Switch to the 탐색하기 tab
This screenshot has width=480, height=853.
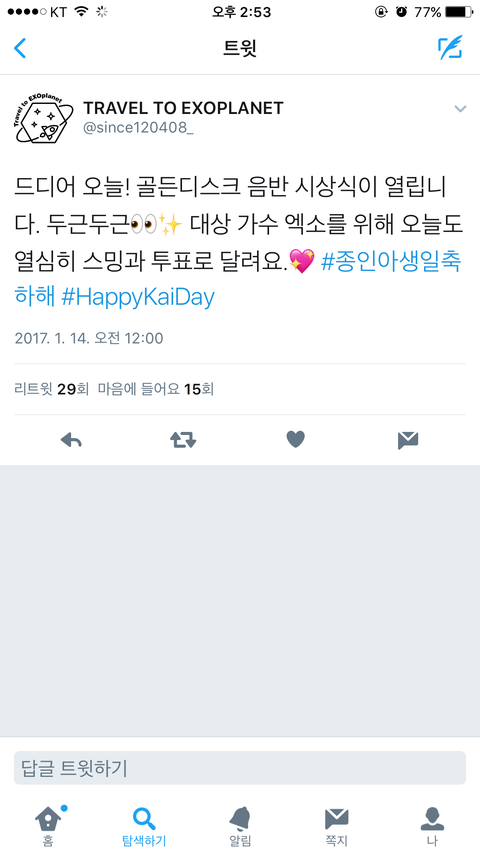[x=144, y=826]
